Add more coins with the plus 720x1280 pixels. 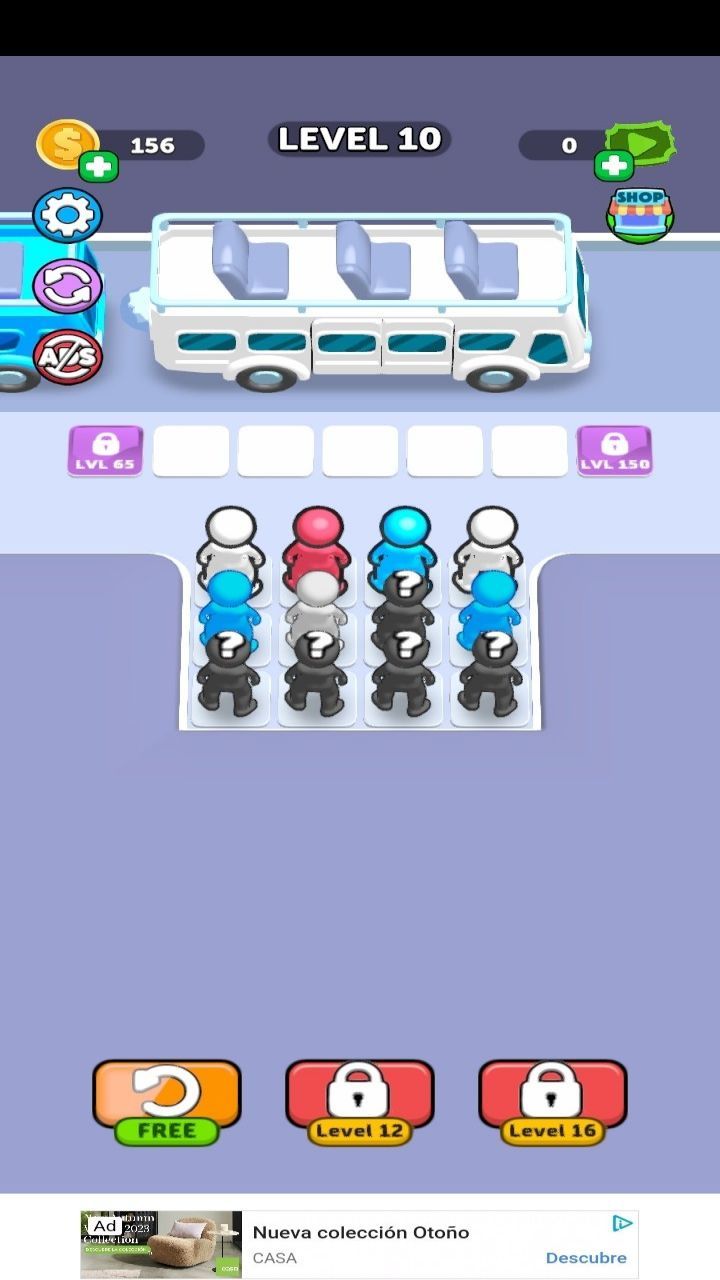coord(98,166)
